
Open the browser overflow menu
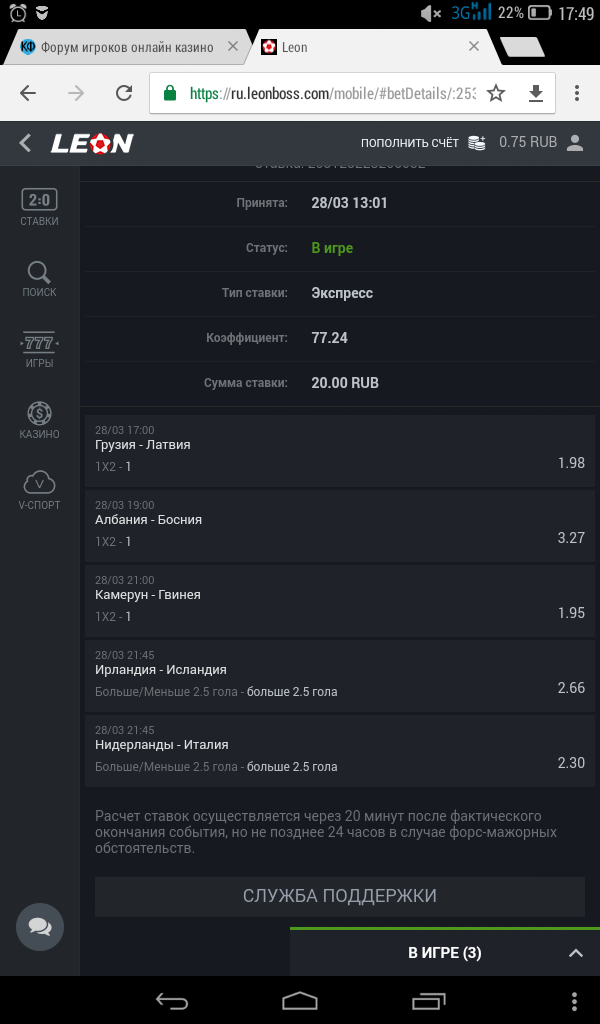pyautogui.click(x=576, y=93)
